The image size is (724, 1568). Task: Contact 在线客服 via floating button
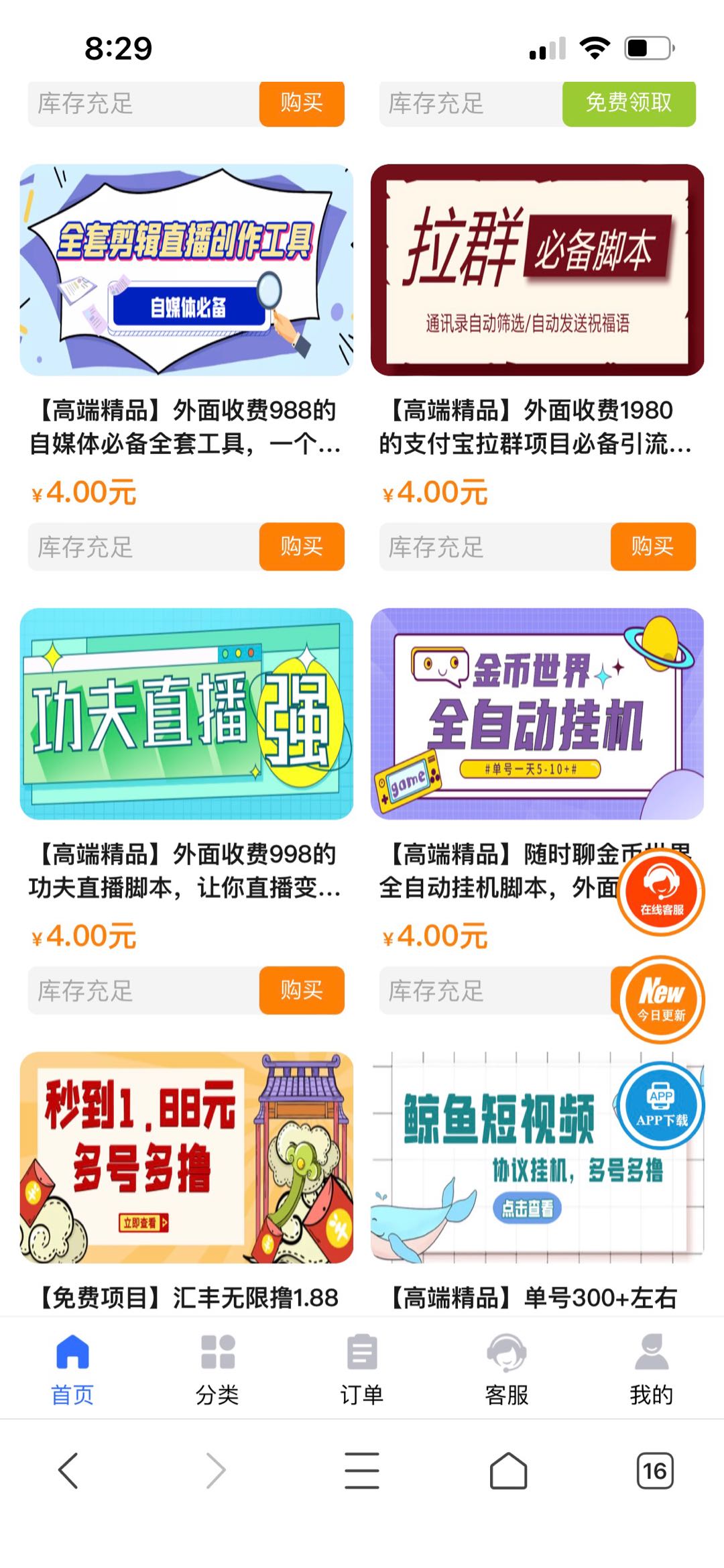coord(662,891)
